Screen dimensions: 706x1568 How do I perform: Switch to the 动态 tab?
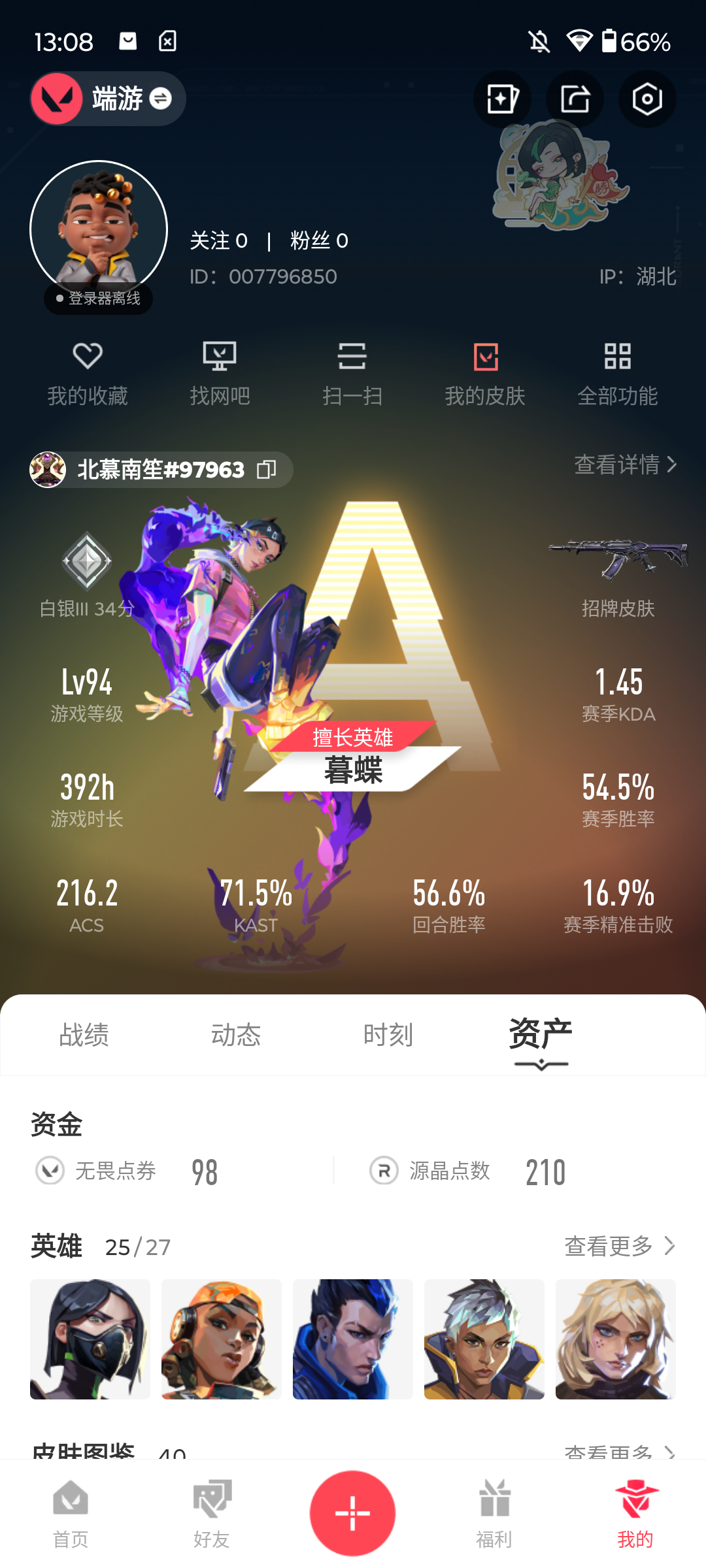click(236, 1035)
